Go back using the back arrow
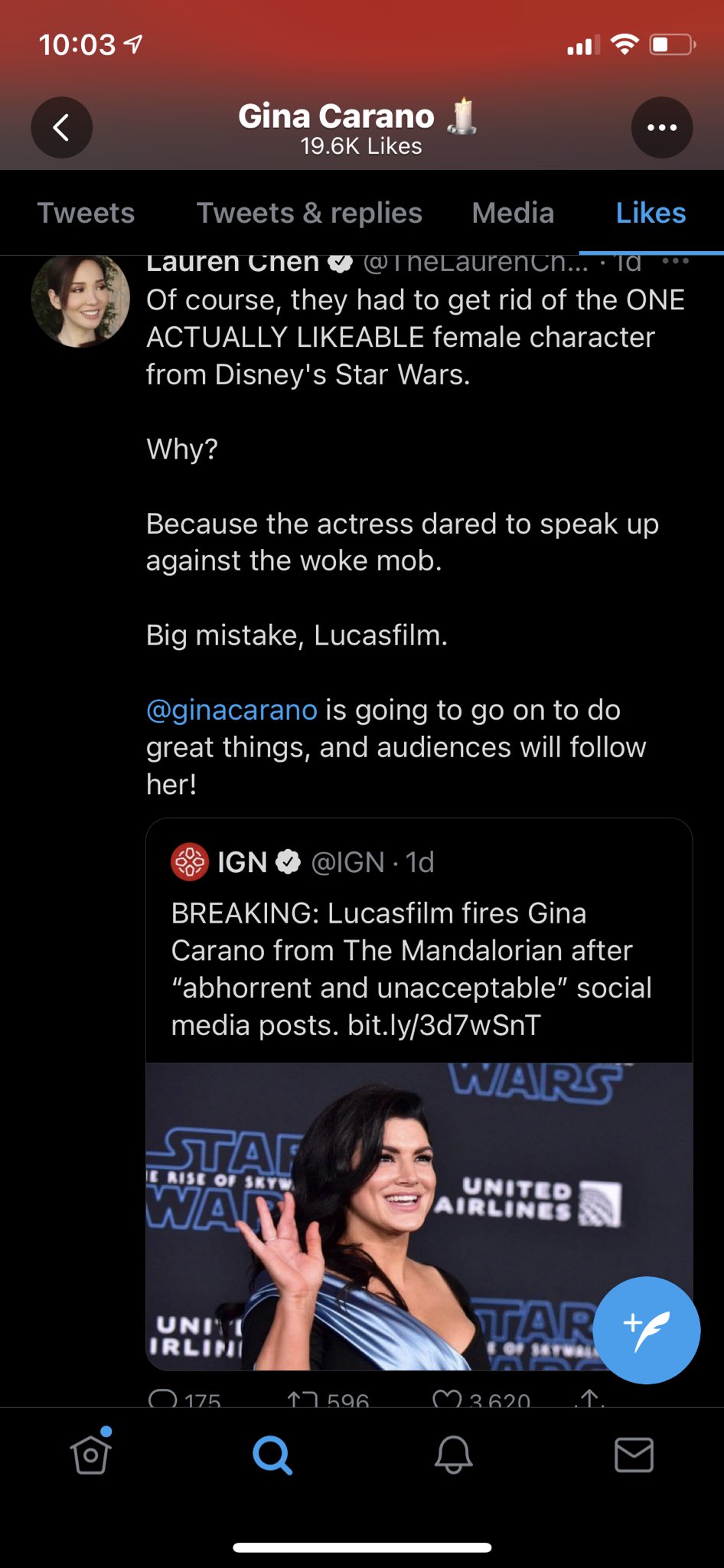 point(61,127)
